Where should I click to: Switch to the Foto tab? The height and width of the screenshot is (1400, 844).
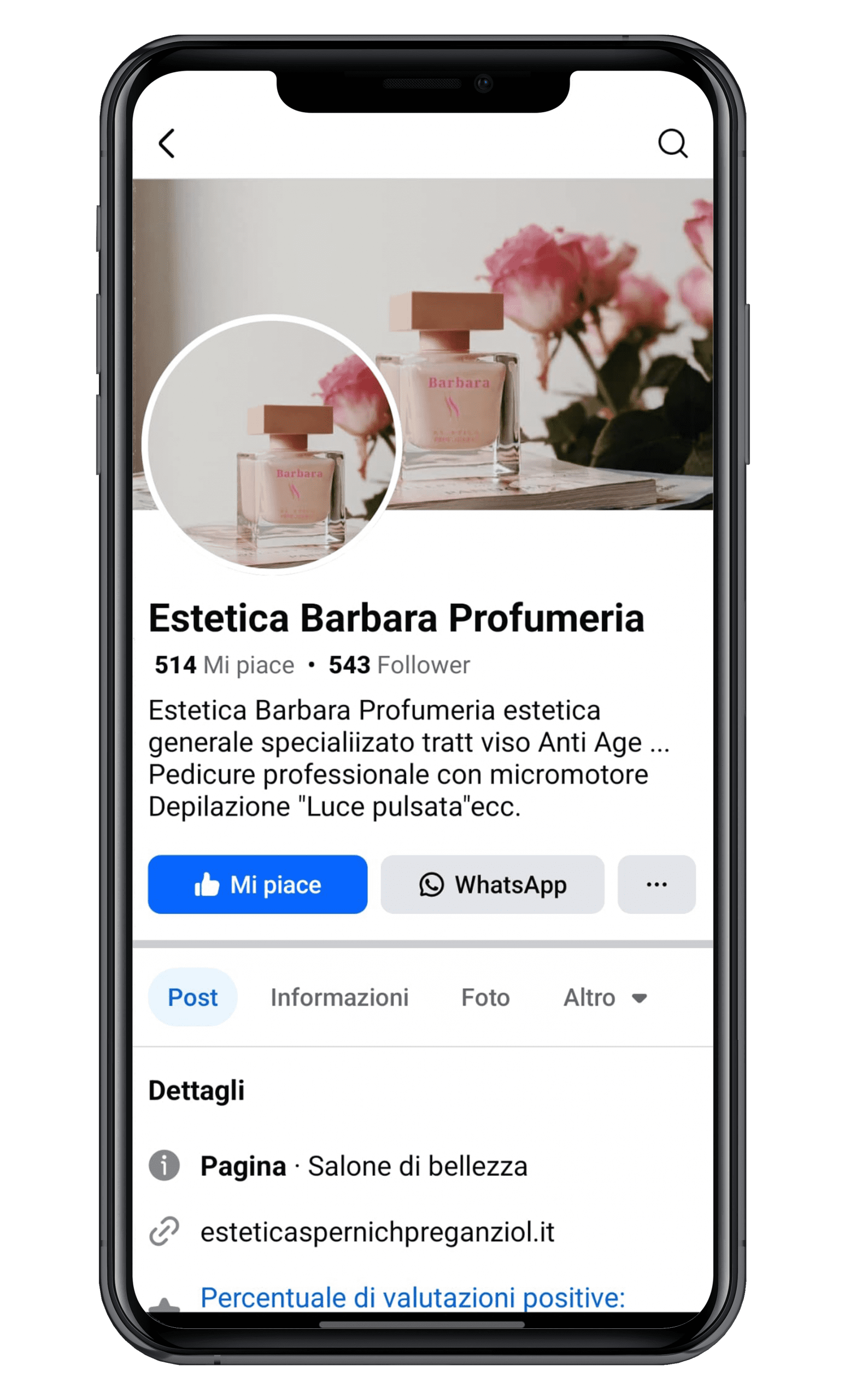485,997
